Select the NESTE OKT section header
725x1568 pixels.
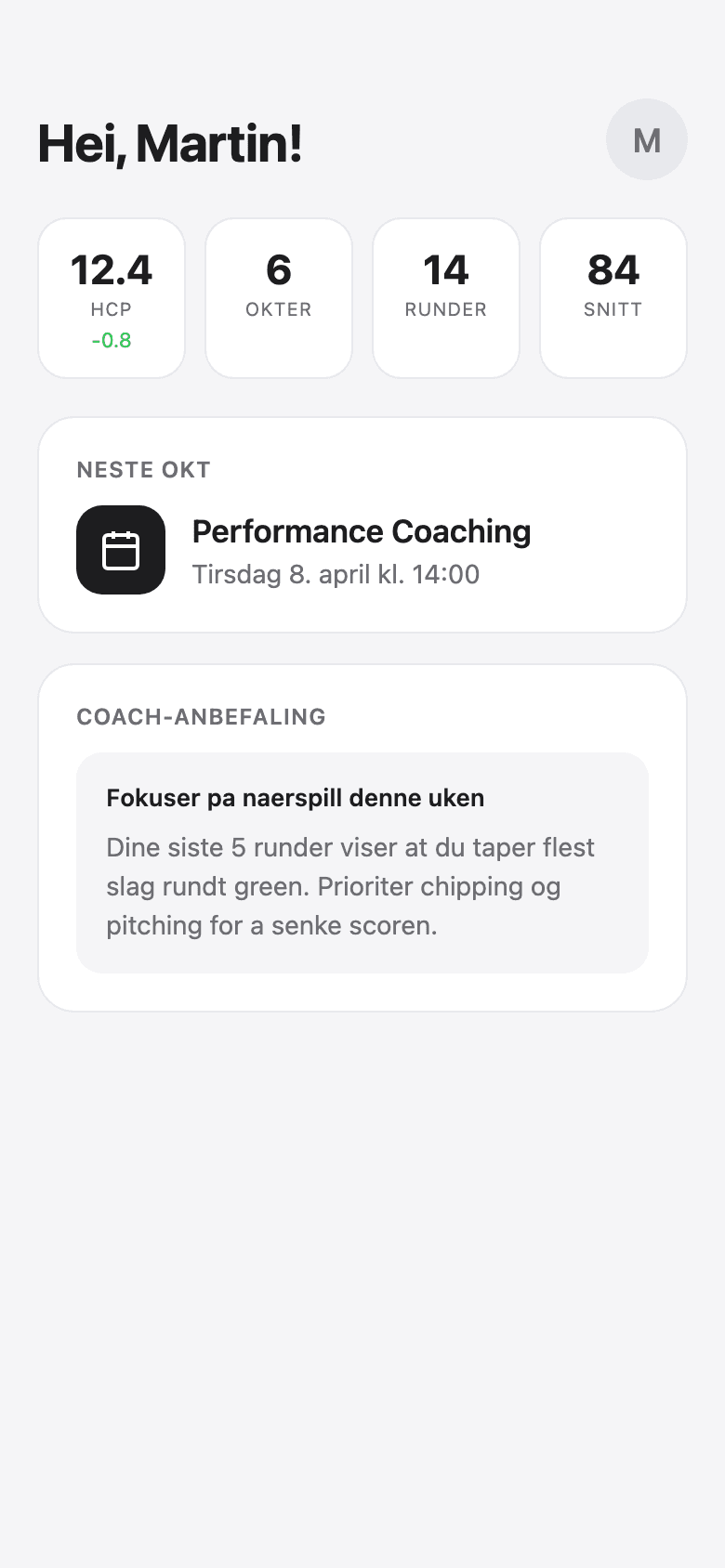pyautogui.click(x=143, y=470)
